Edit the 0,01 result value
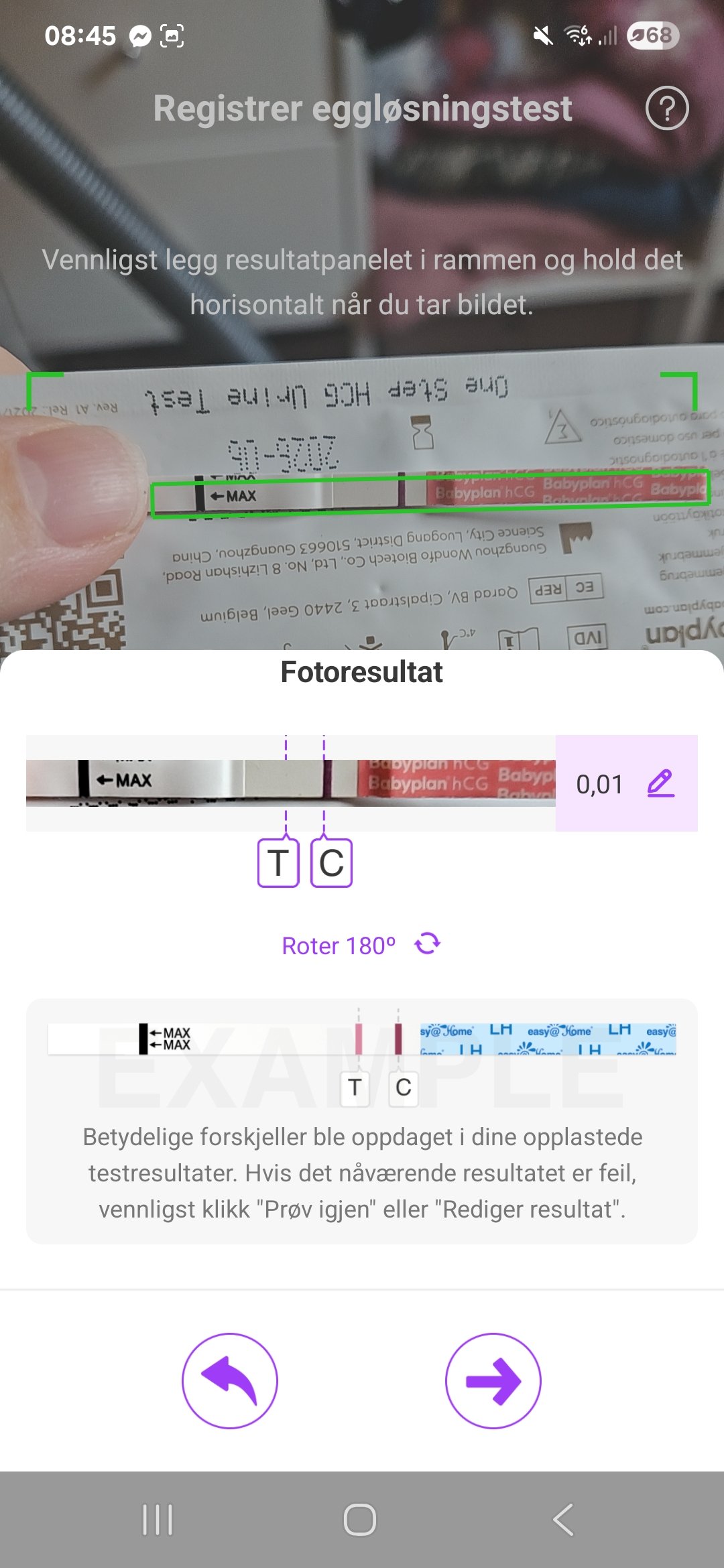Viewport: 724px width, 1568px height. (660, 783)
